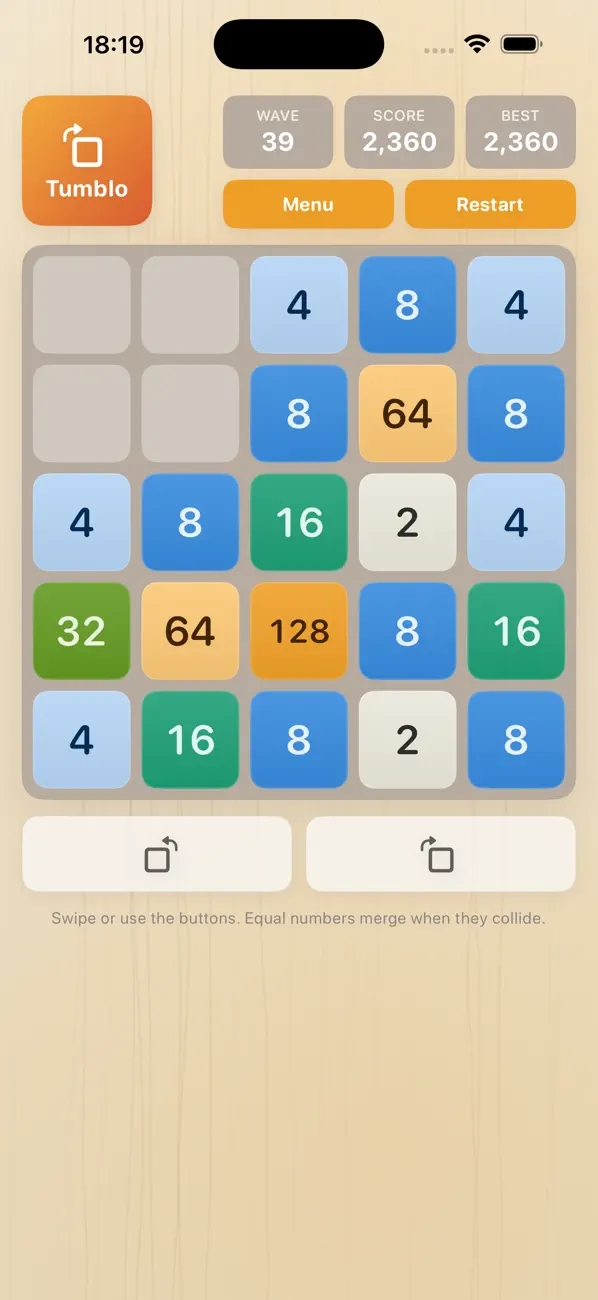
Task: Restart the game
Action: [490, 204]
